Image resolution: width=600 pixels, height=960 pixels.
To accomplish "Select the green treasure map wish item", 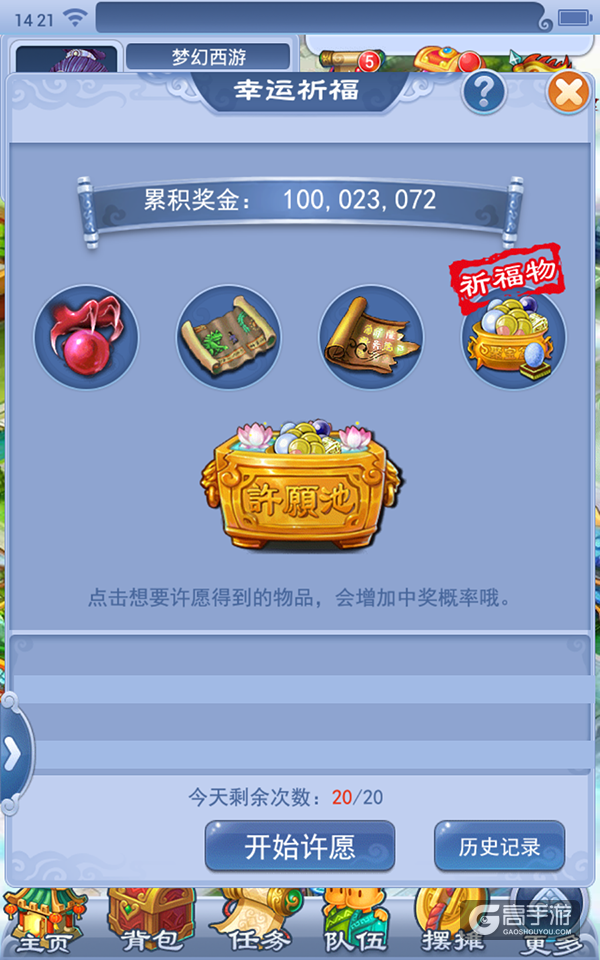I will pos(229,337).
